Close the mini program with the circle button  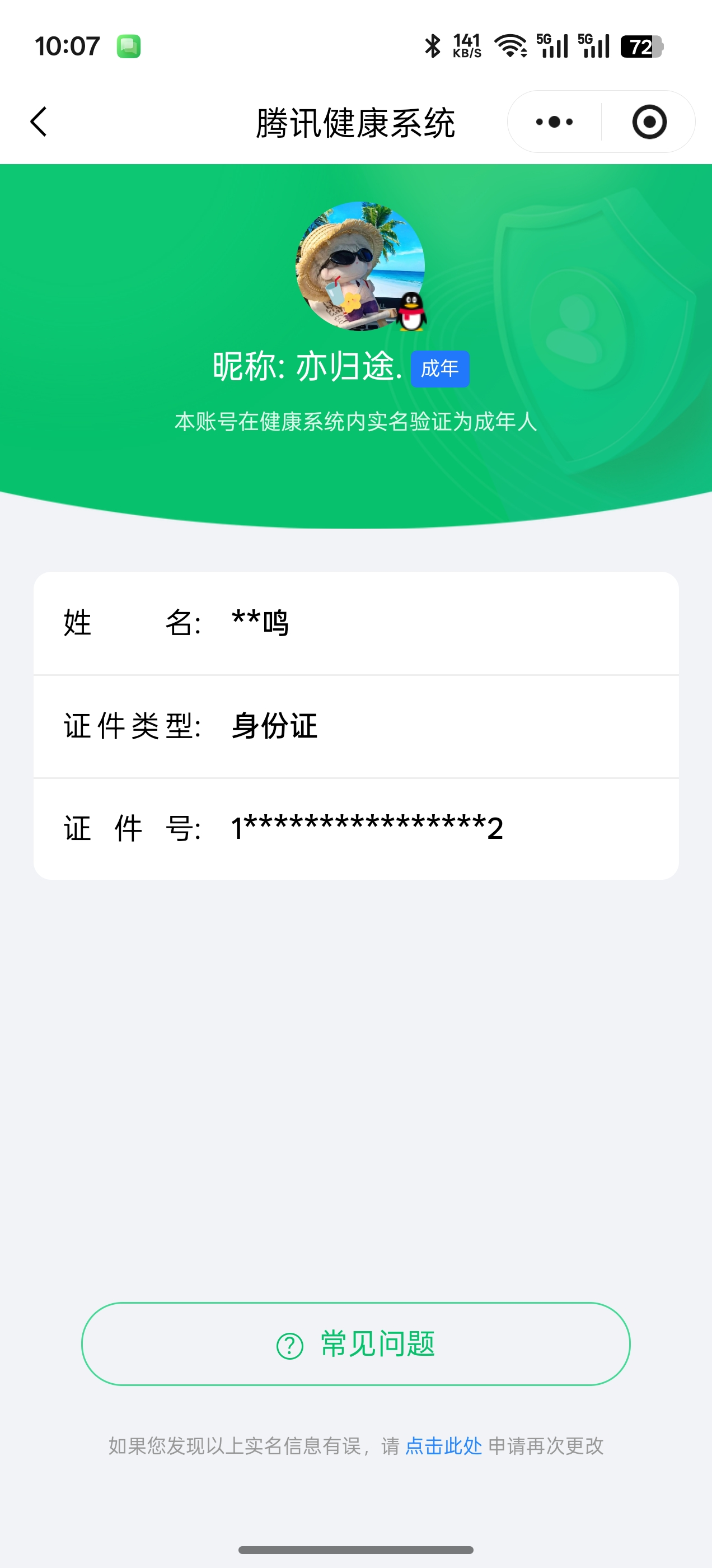pyautogui.click(x=649, y=122)
